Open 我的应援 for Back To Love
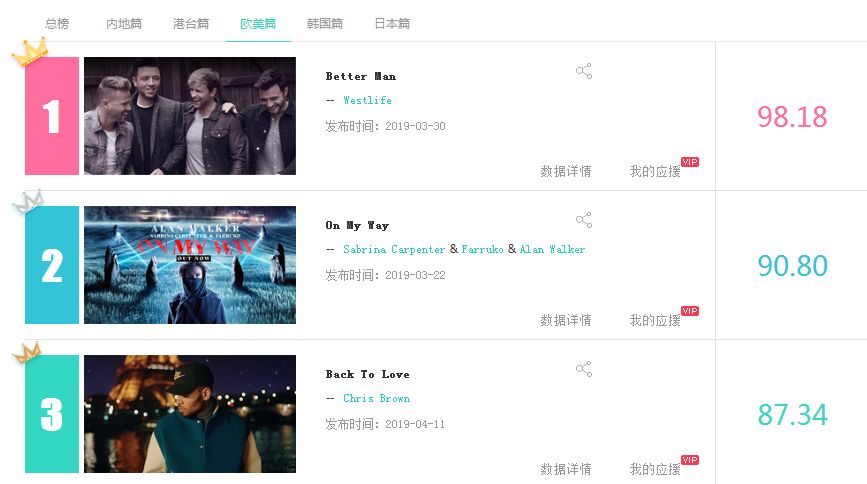Viewport: 867px width, 484px height. 655,469
